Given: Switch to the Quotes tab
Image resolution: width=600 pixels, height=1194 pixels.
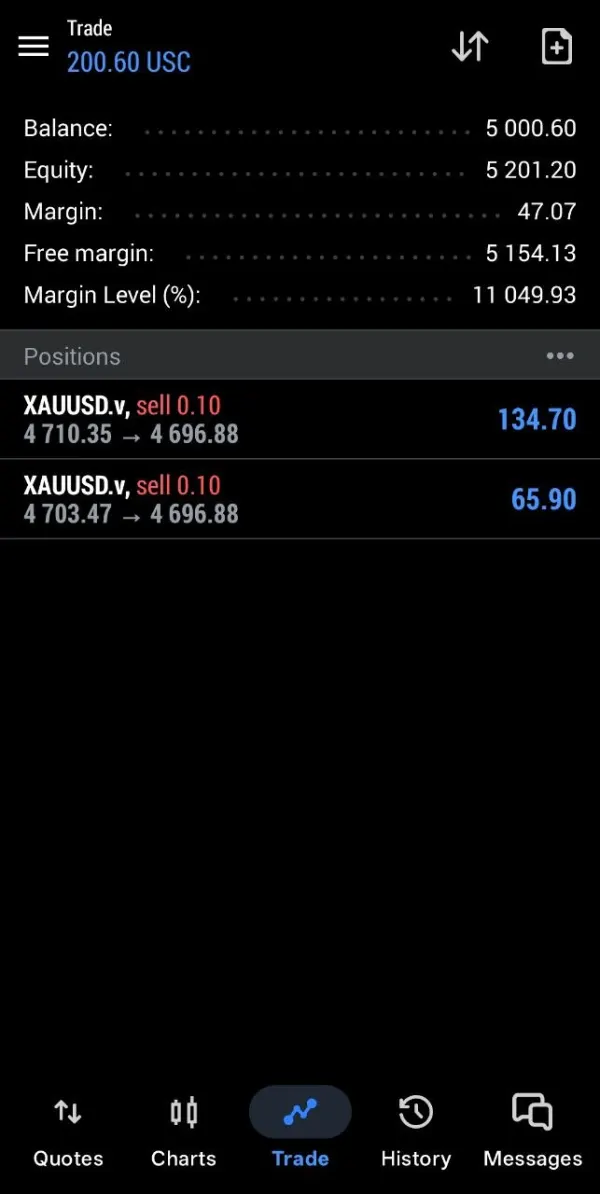Looking at the screenshot, I should [68, 1130].
